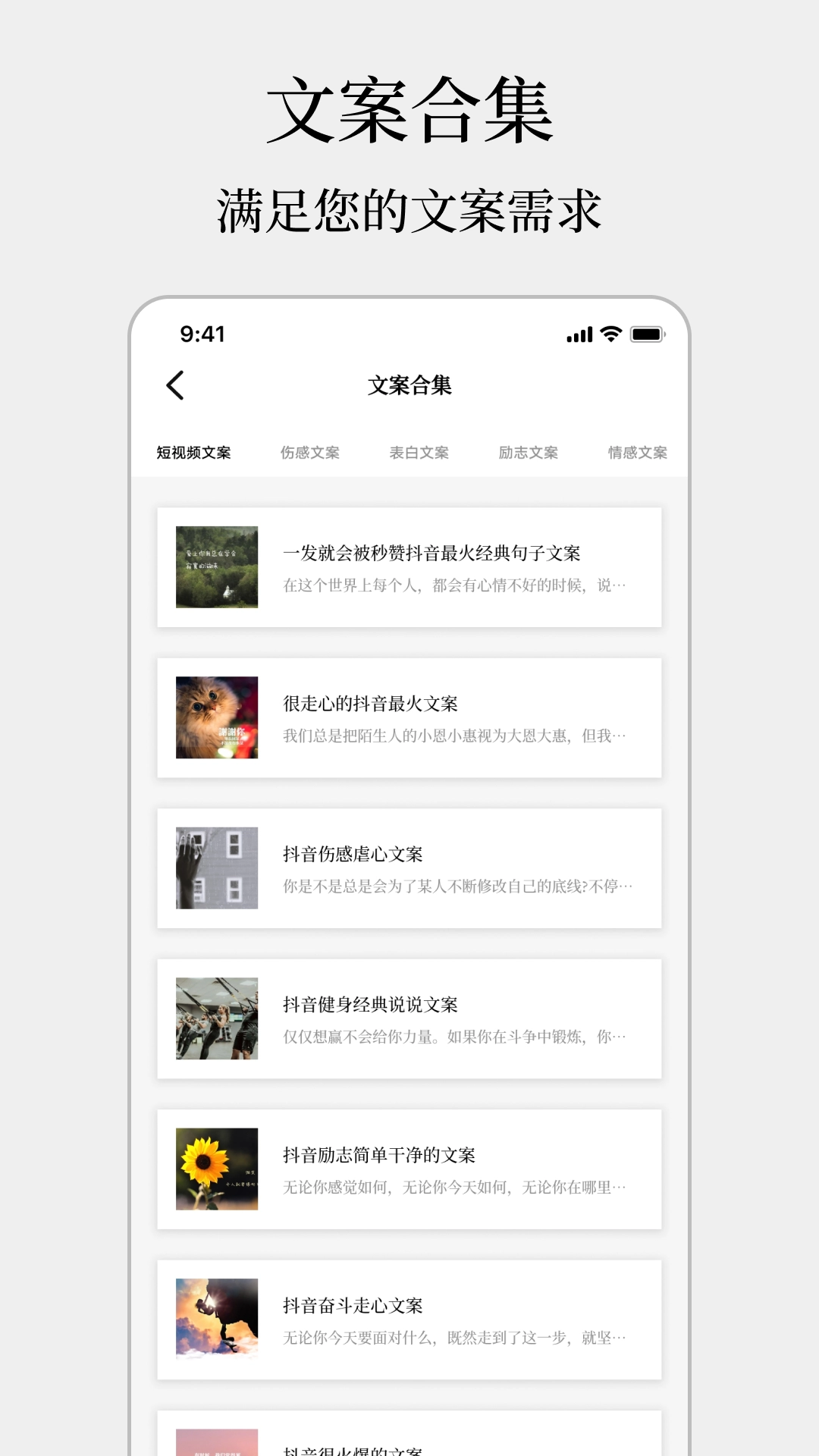Tap the battery indicator icon
Viewport: 819px width, 1456px height.
pyautogui.click(x=645, y=334)
